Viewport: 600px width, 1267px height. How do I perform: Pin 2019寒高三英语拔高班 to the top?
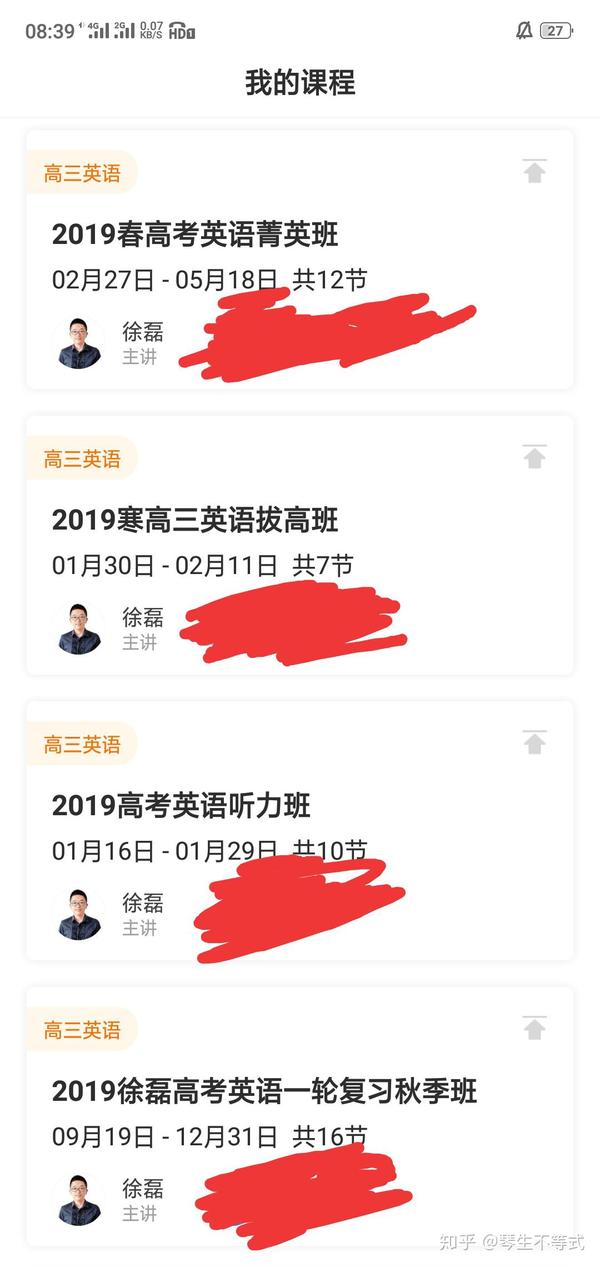point(535,458)
